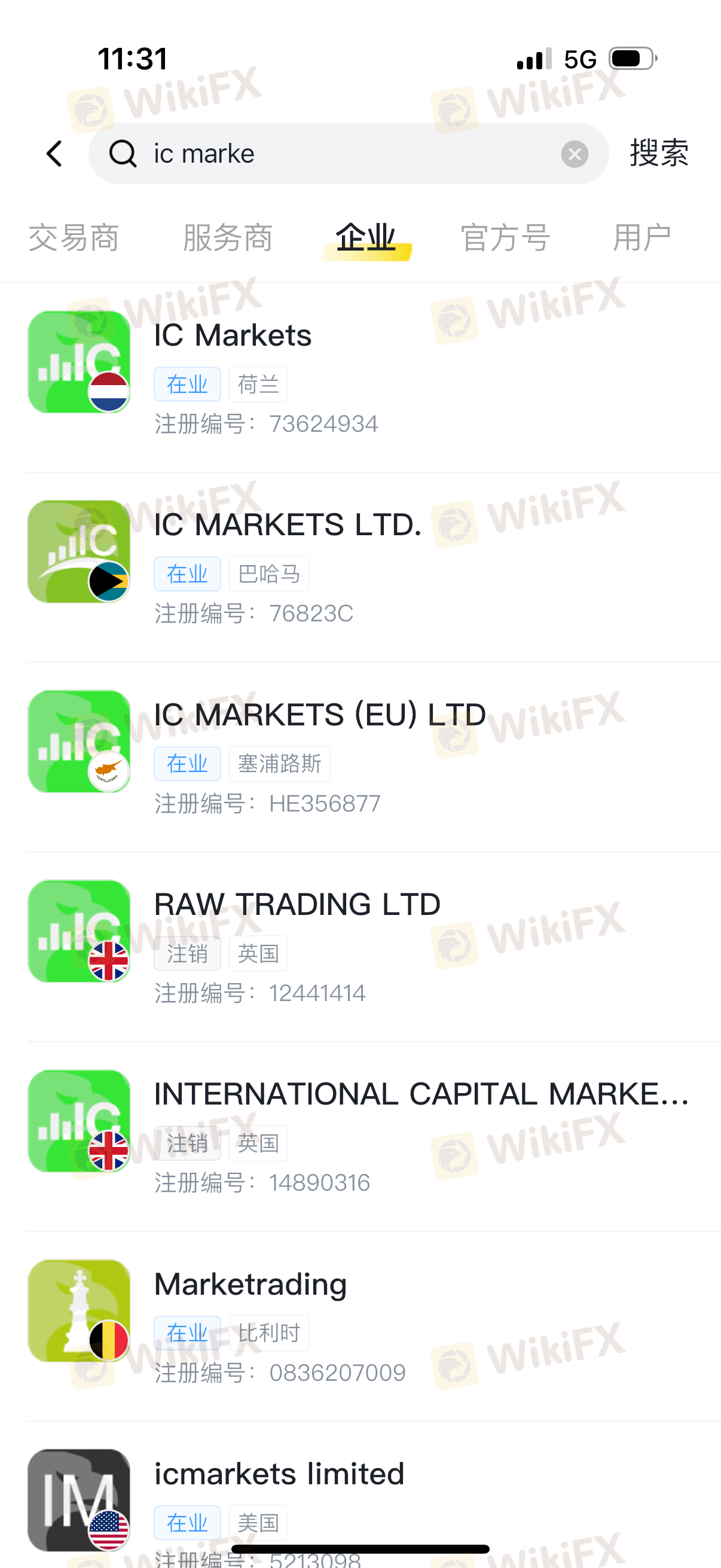Switch to the 官方号 tab
The width and height of the screenshot is (721, 1568).
(505, 238)
